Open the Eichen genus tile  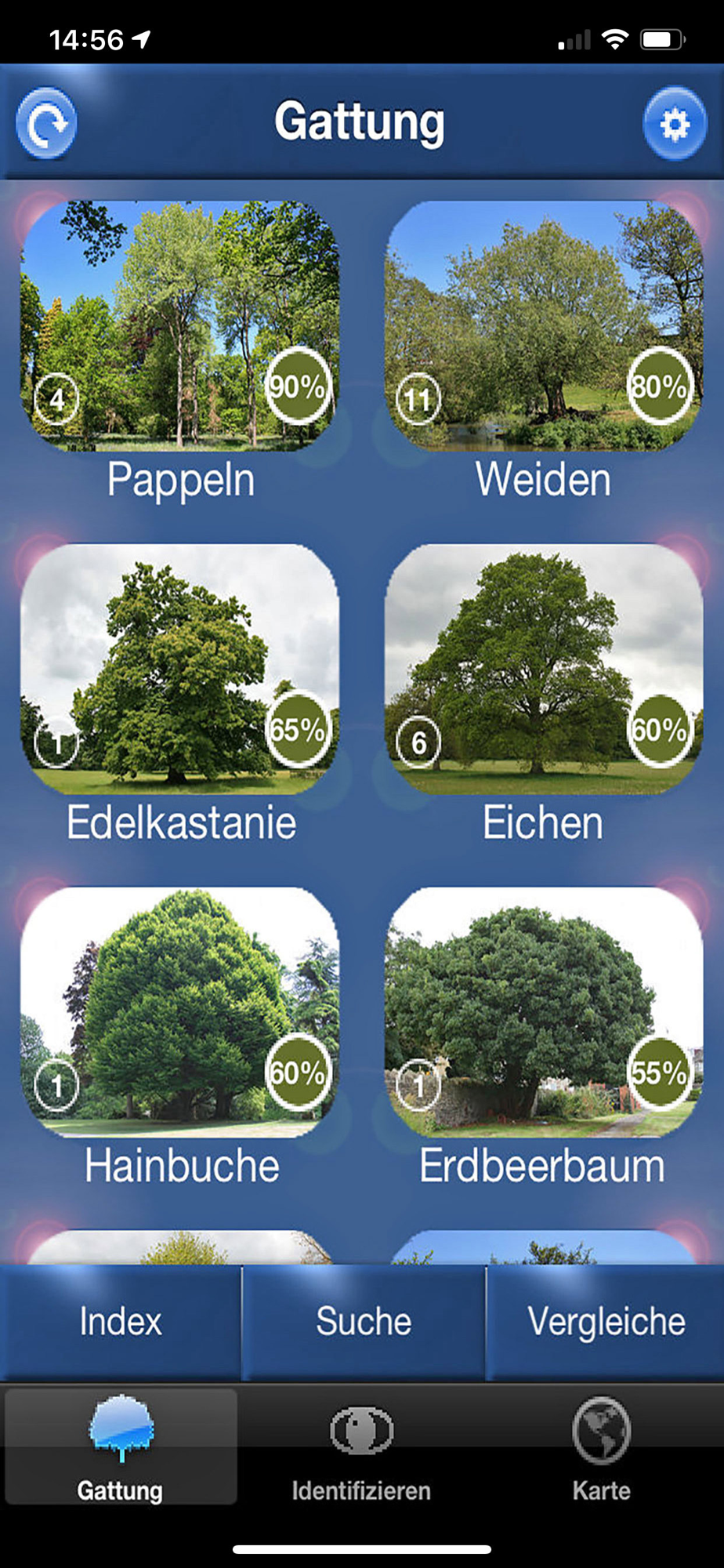point(544,670)
